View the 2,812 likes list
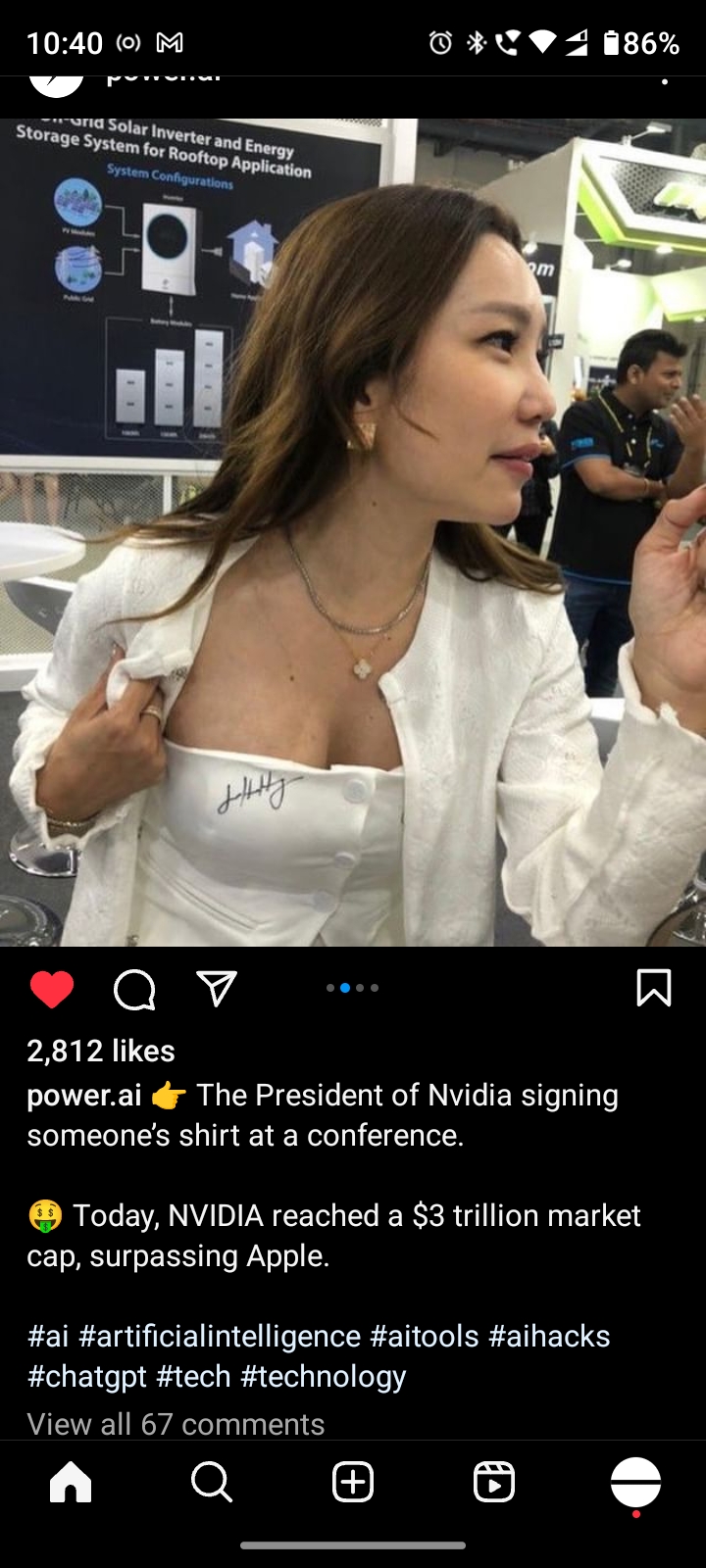Viewport: 706px width, 1568px height. (101, 1051)
